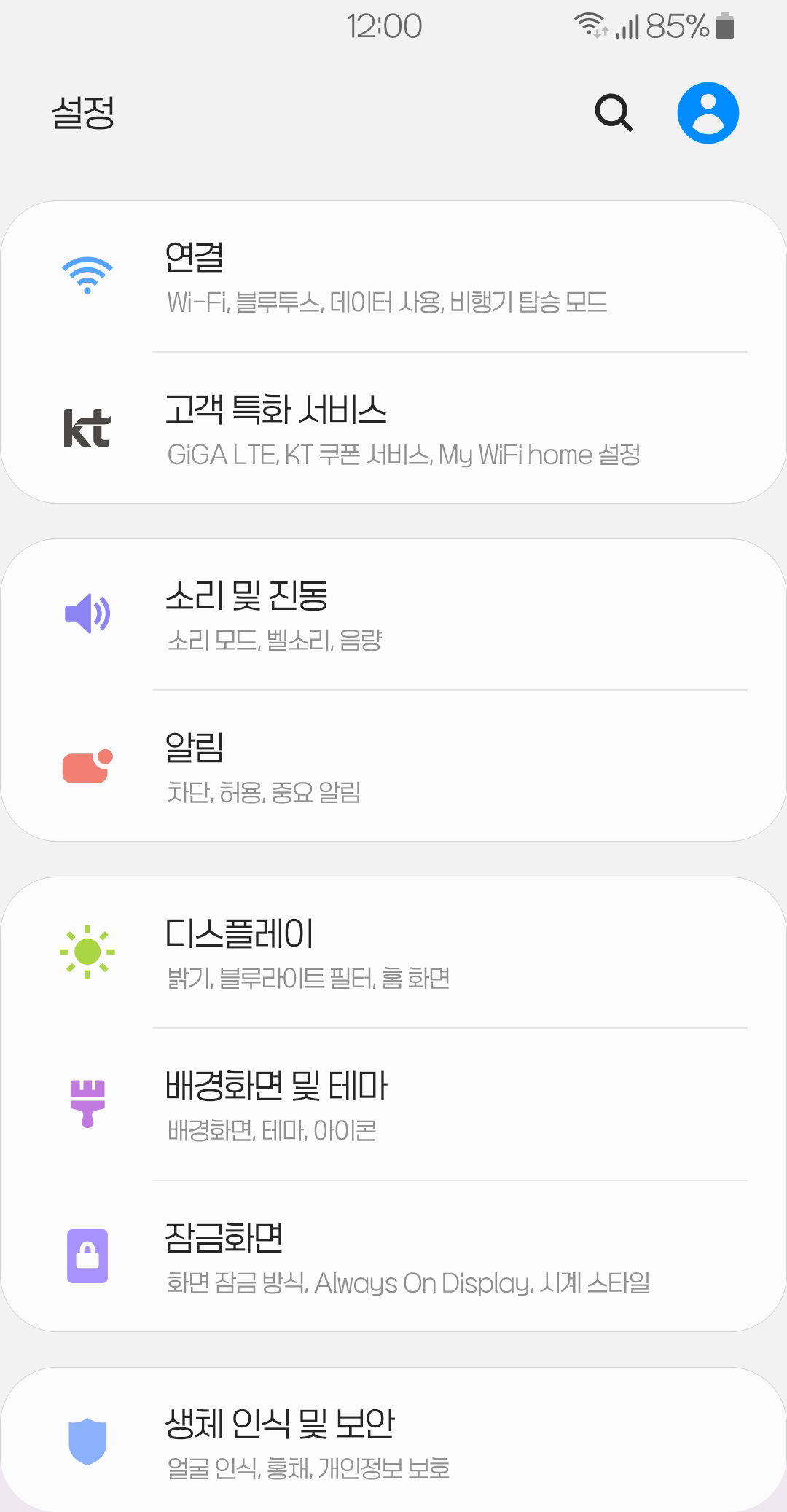Open the Samsung account profile icon
The height and width of the screenshot is (1512, 787).
(x=708, y=113)
